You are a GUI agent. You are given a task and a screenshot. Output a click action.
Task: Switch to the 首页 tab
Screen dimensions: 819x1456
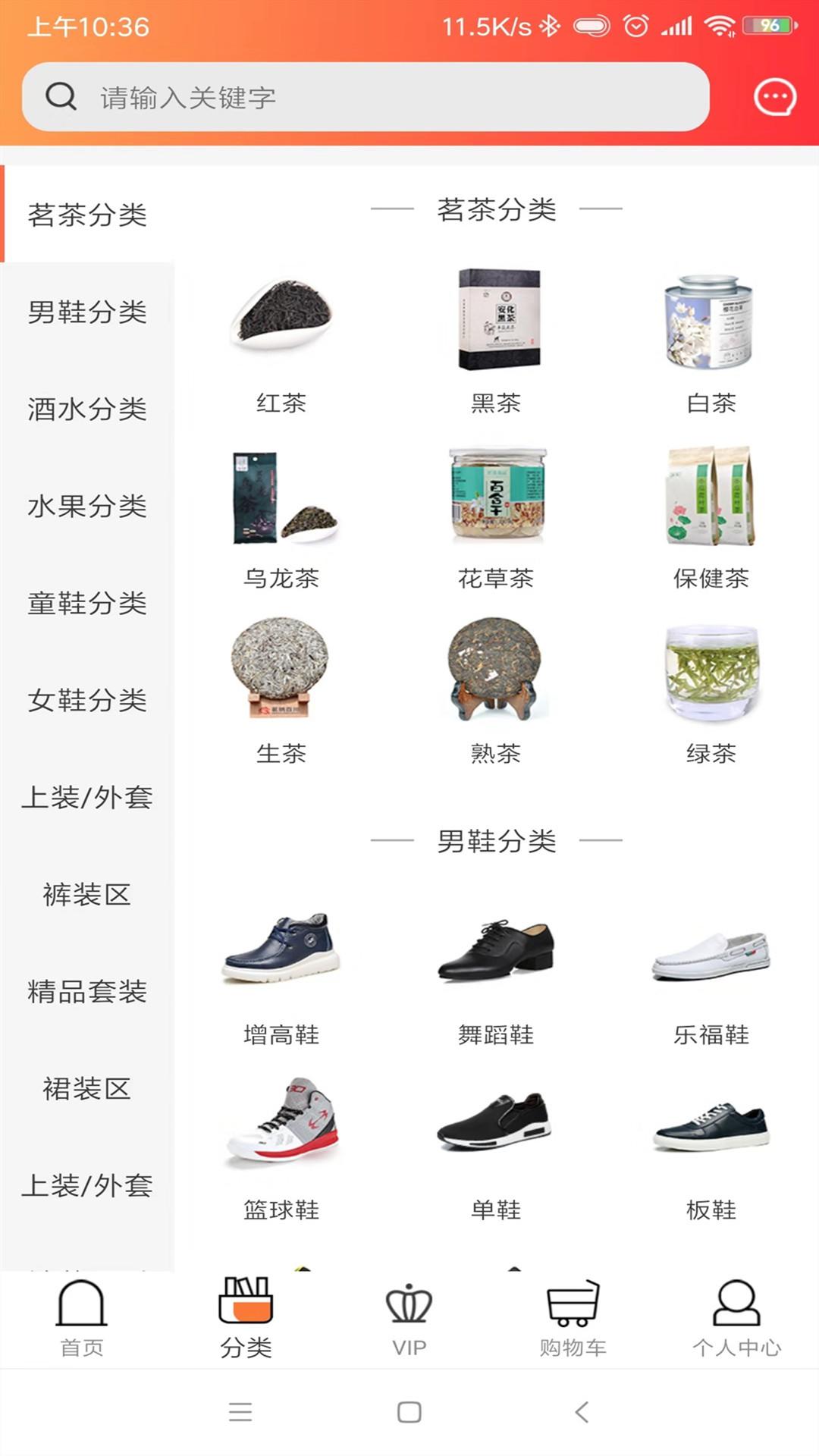point(82,1318)
